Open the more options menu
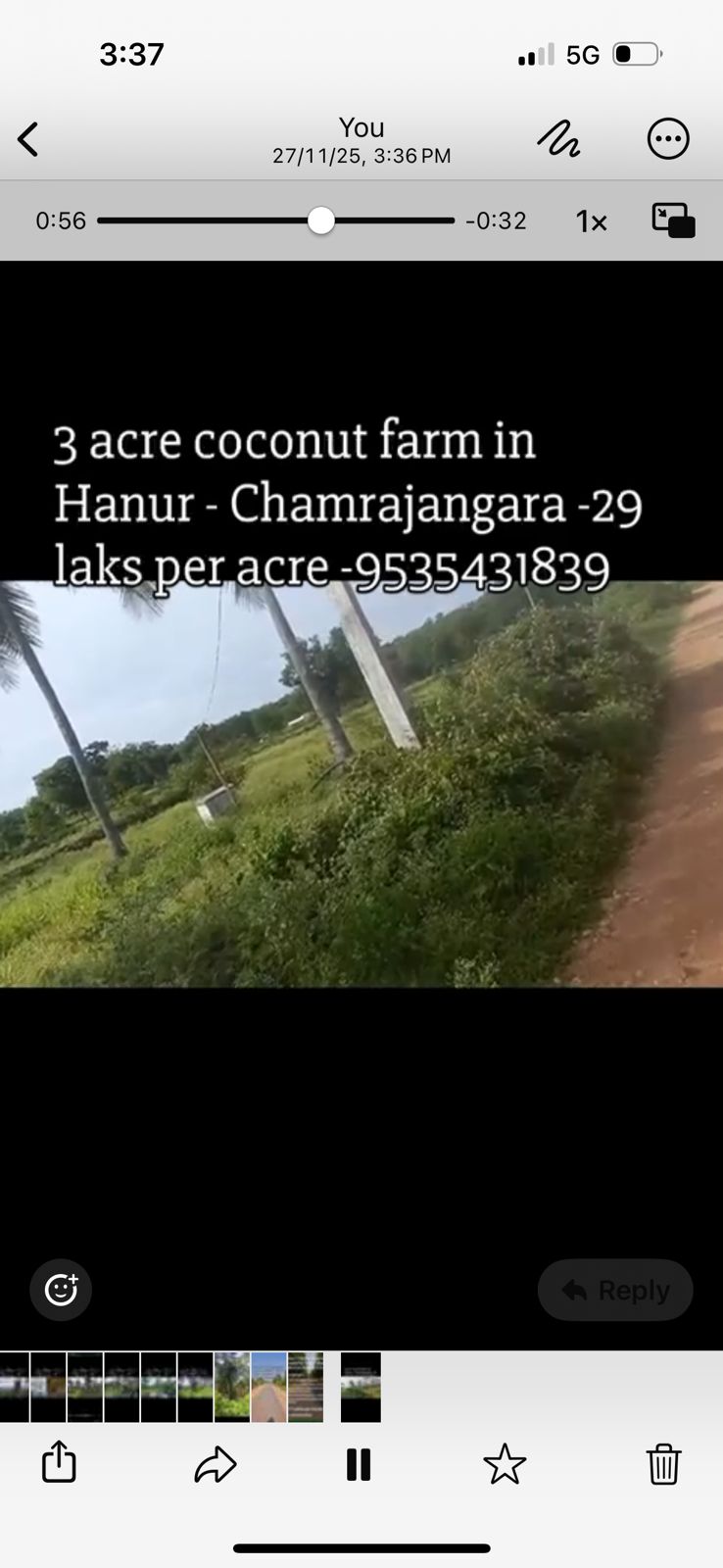The width and height of the screenshot is (723, 1568). pyautogui.click(x=667, y=138)
